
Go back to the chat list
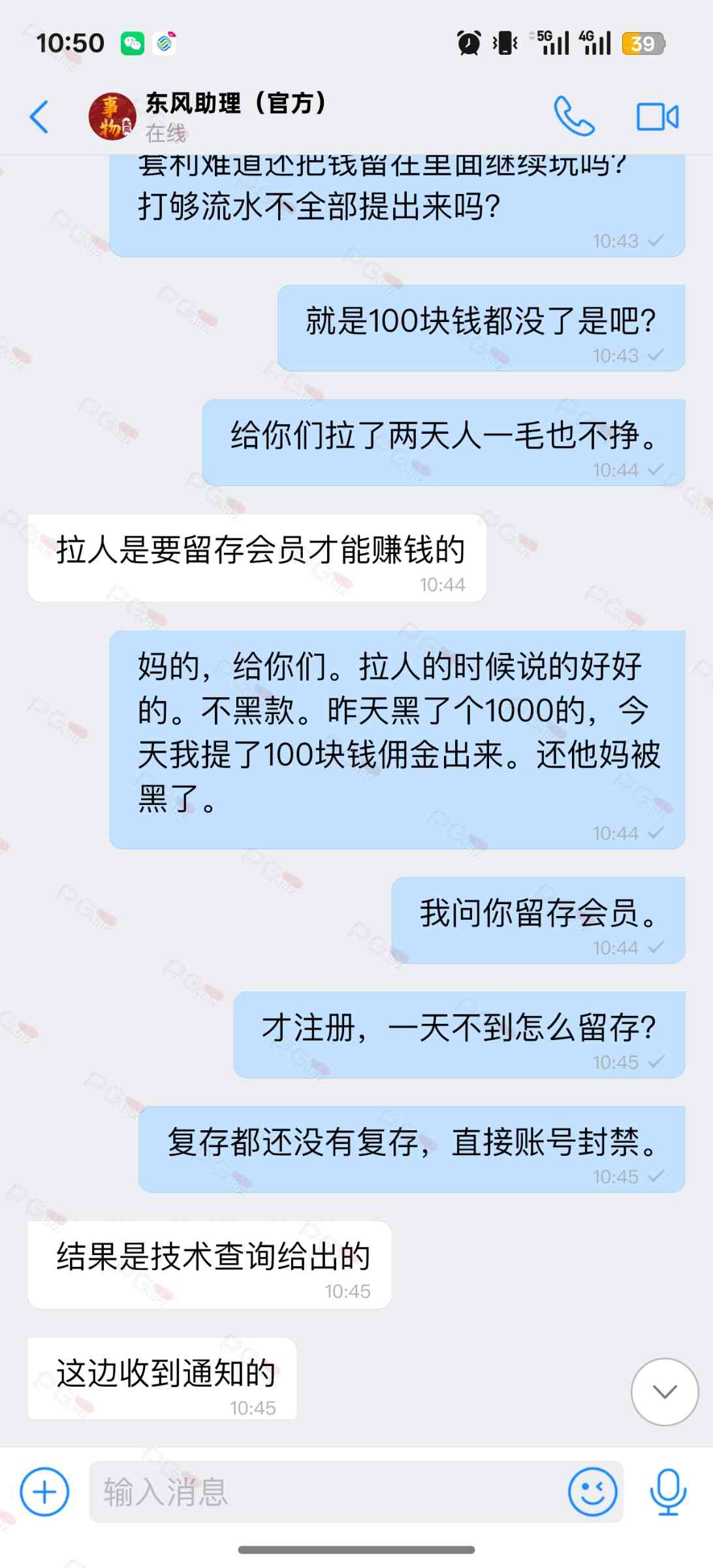point(39,117)
